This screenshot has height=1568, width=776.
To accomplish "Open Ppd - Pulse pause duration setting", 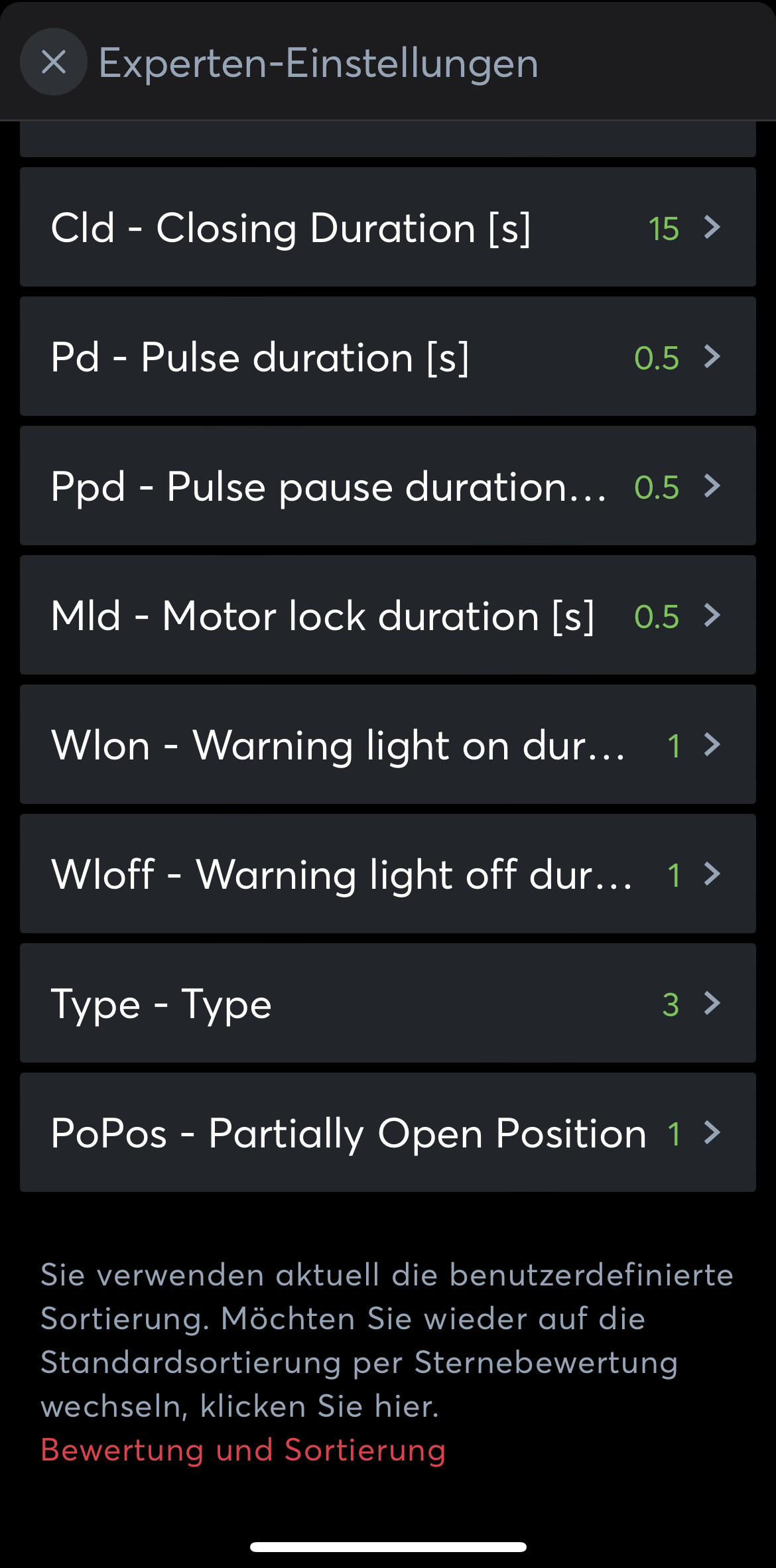I will point(387,486).
